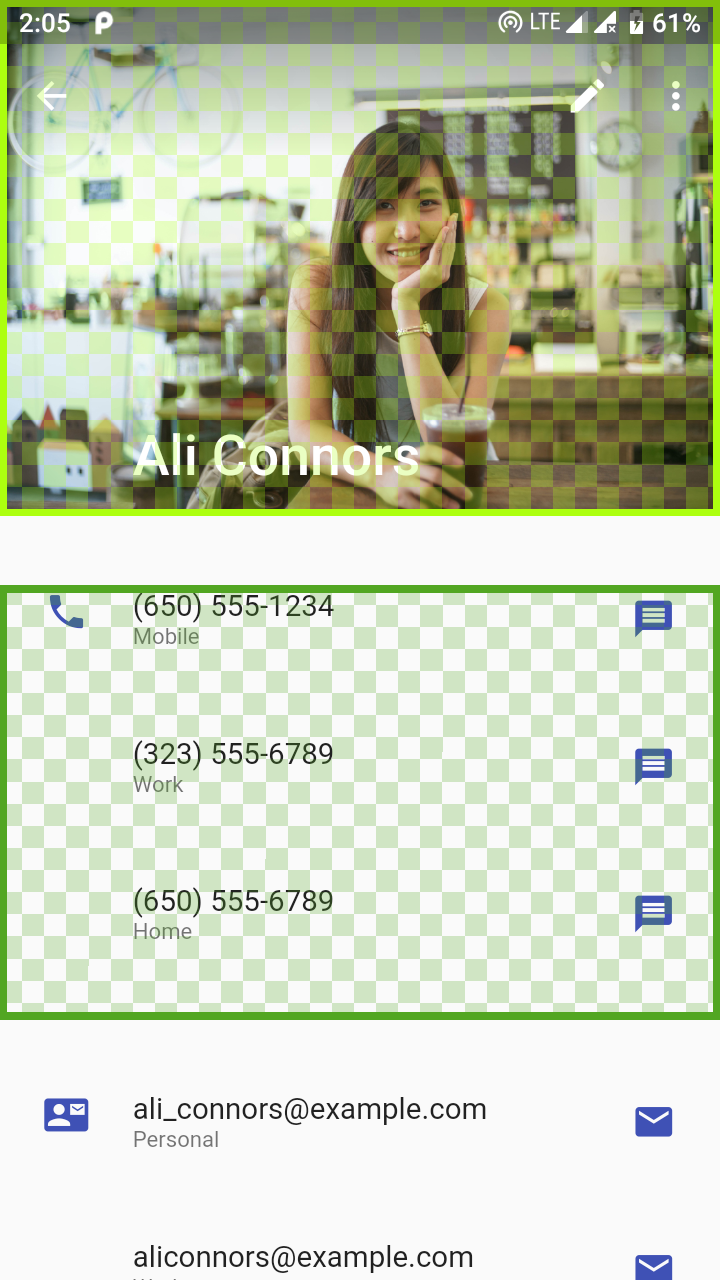Call the Home number (650) 555-6789
The image size is (720, 1280).
click(x=360, y=914)
